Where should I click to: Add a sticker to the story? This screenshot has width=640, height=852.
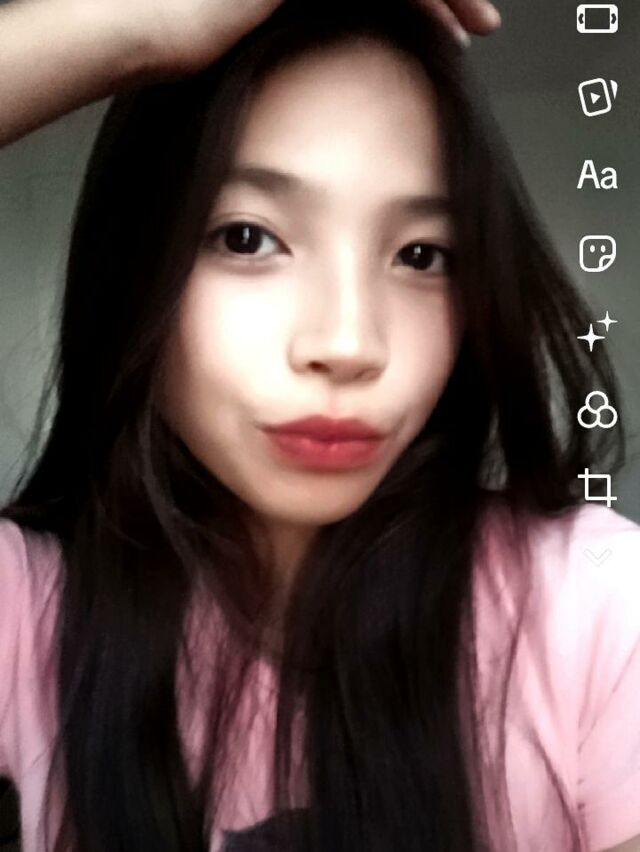(597, 254)
